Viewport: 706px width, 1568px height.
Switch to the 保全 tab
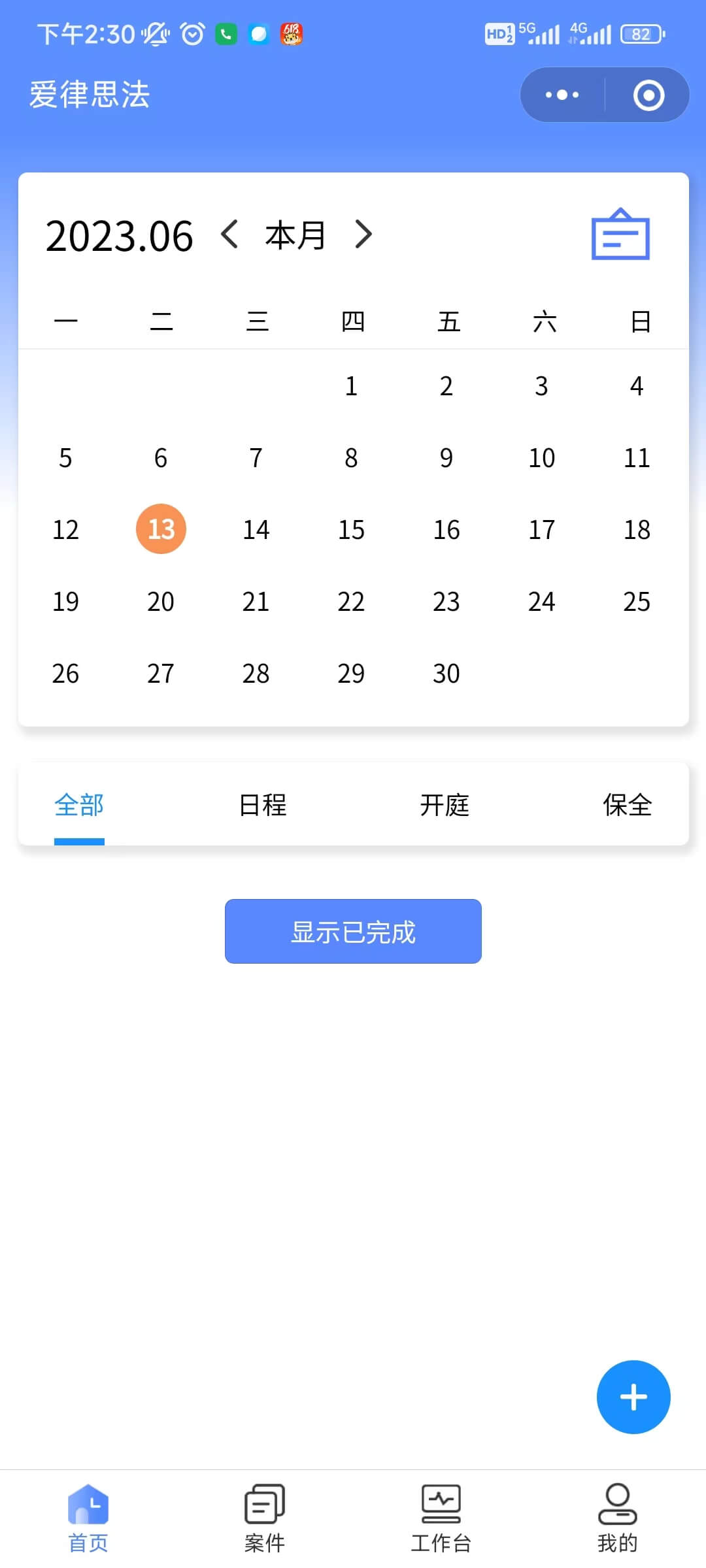pyautogui.click(x=627, y=805)
